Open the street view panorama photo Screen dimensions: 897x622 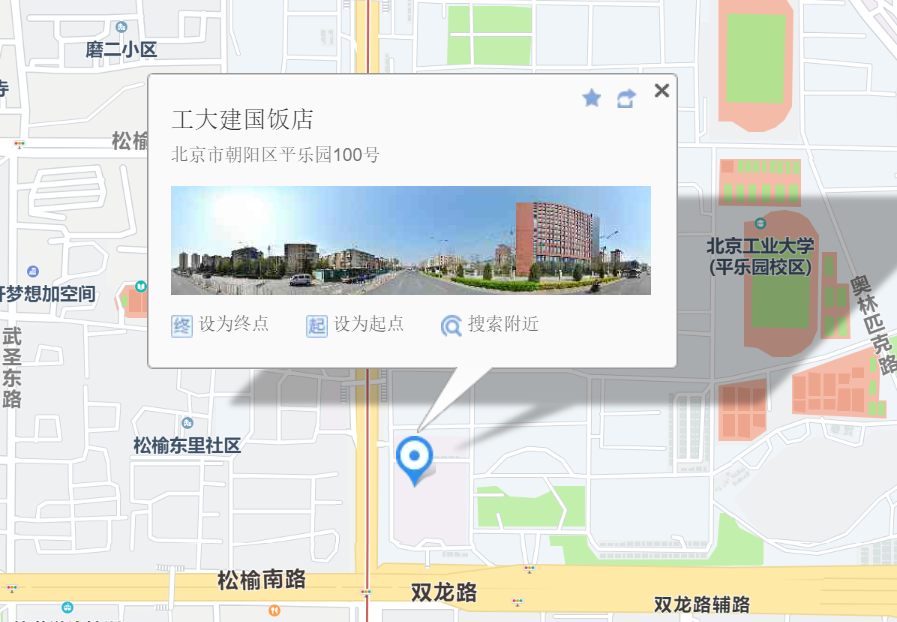(x=410, y=240)
